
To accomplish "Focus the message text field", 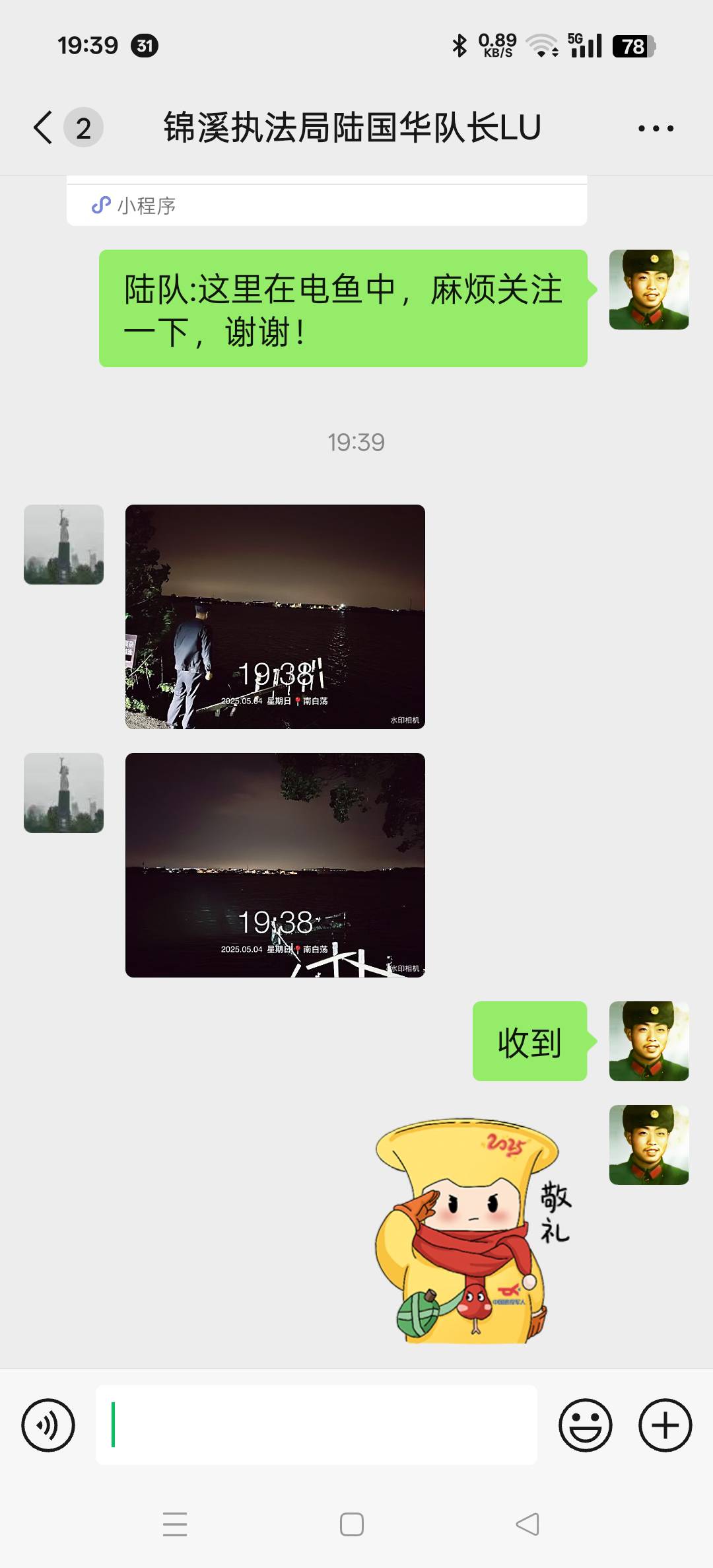I will [317, 1425].
